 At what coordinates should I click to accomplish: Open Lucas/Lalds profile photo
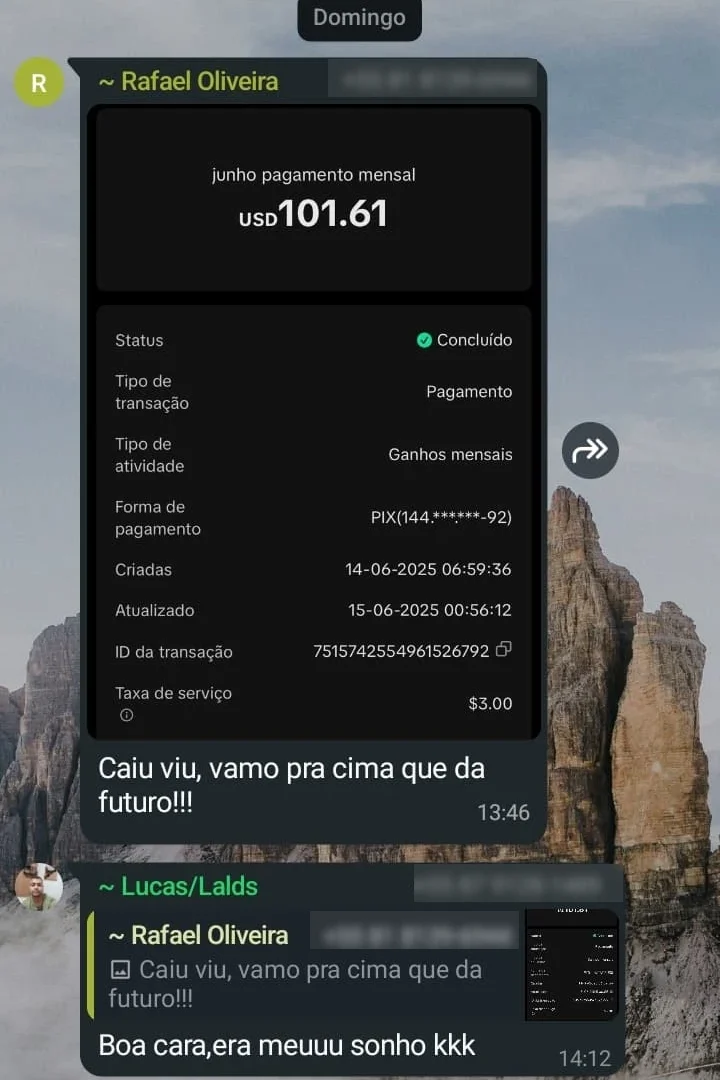coord(39,887)
